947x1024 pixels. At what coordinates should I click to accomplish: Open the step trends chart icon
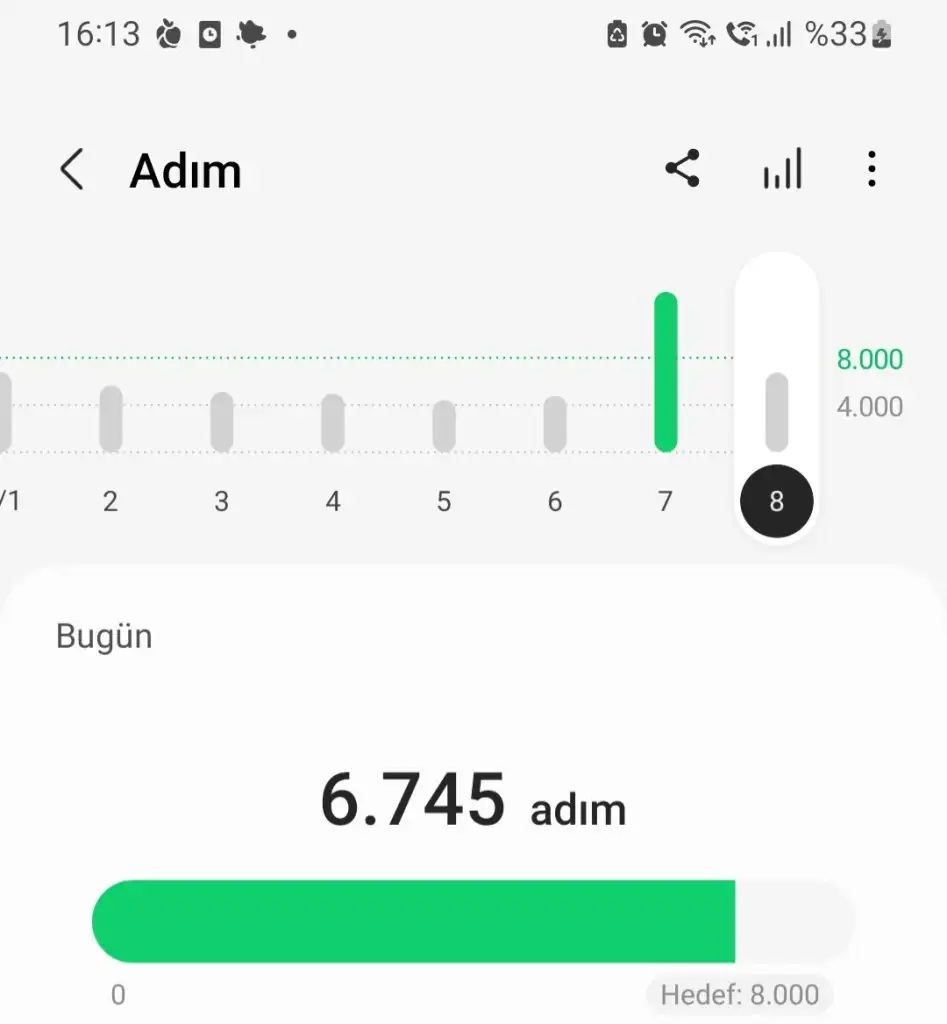point(782,170)
